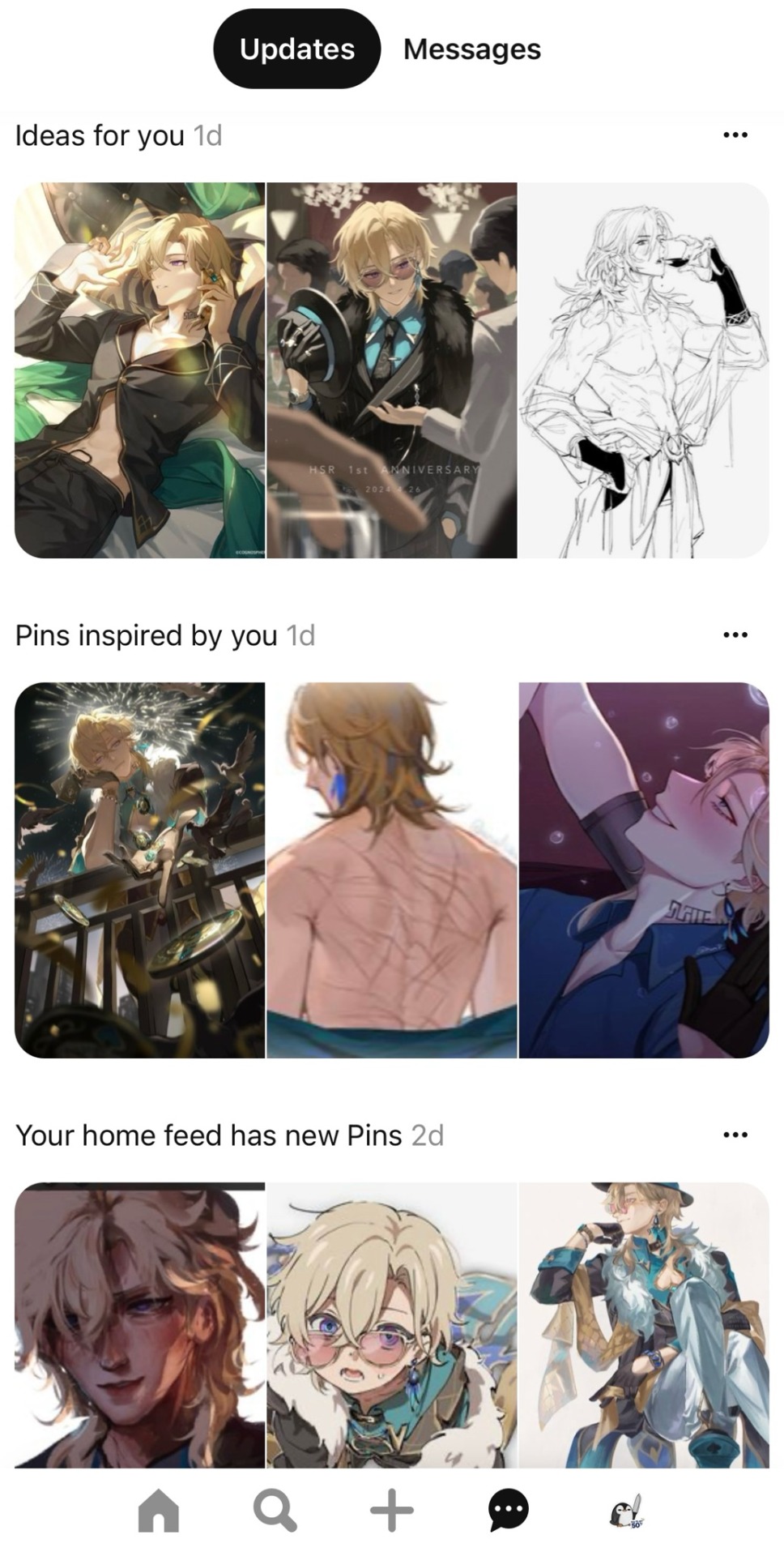Go to the home feed
The image size is (784, 1556).
(159, 1511)
